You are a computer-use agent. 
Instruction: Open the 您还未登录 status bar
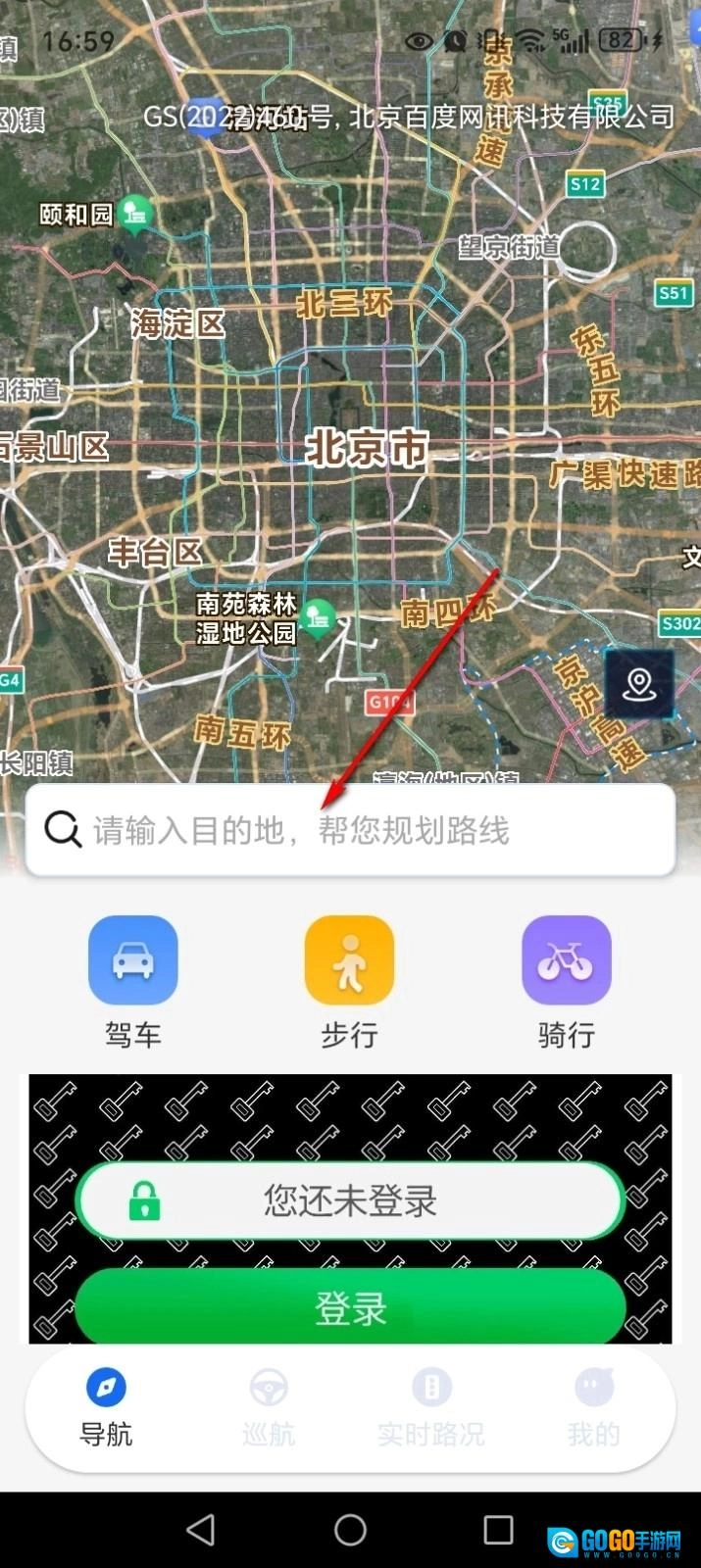pos(350,1200)
